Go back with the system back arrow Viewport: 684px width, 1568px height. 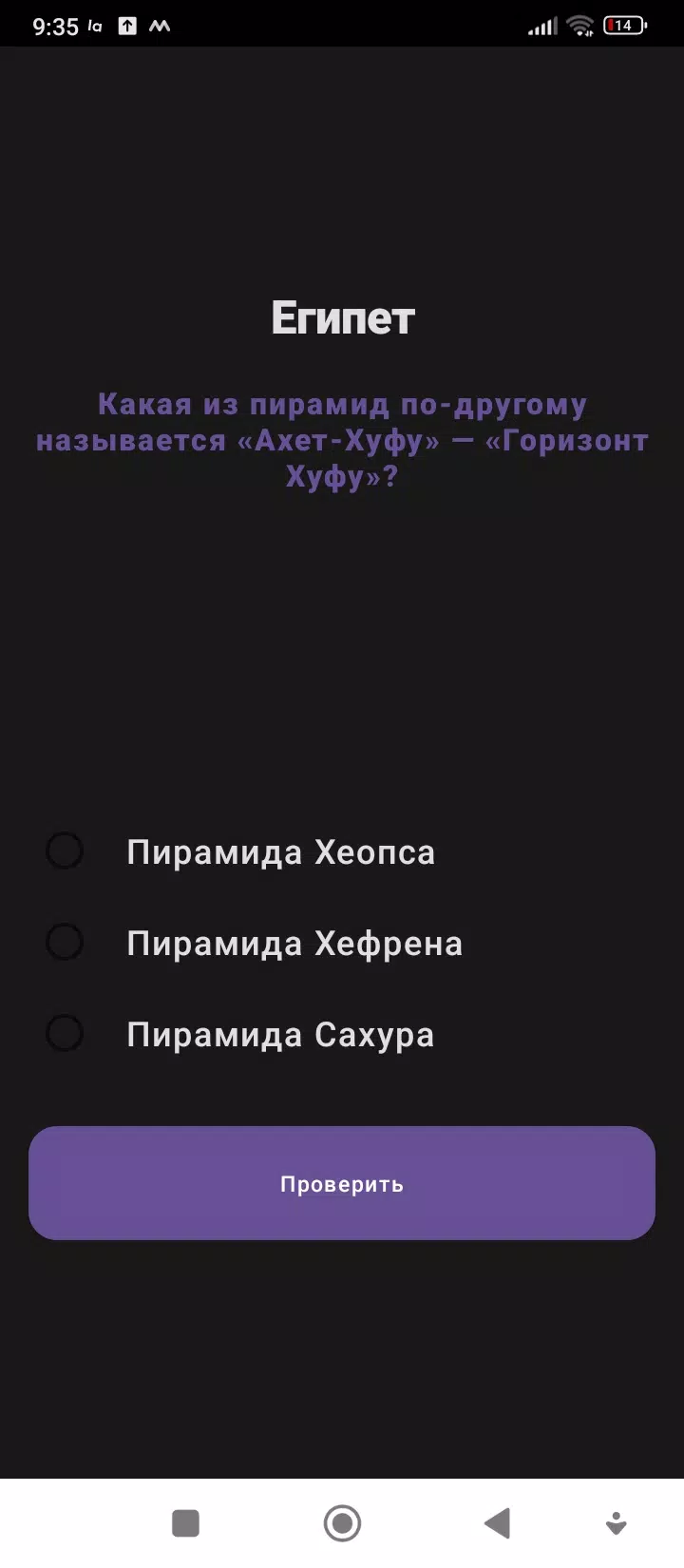tap(497, 1523)
